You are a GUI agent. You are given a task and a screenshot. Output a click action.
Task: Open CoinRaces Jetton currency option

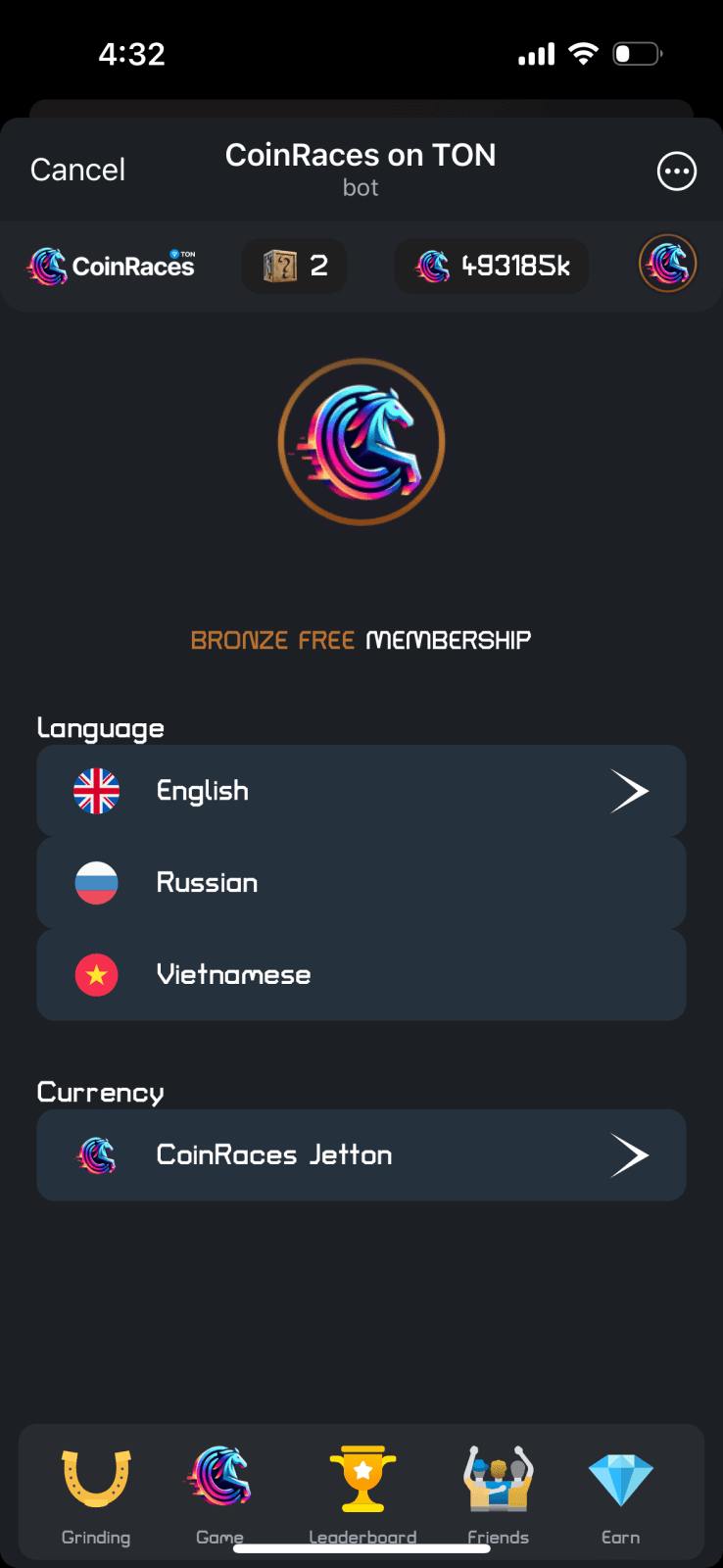pyautogui.click(x=361, y=1155)
